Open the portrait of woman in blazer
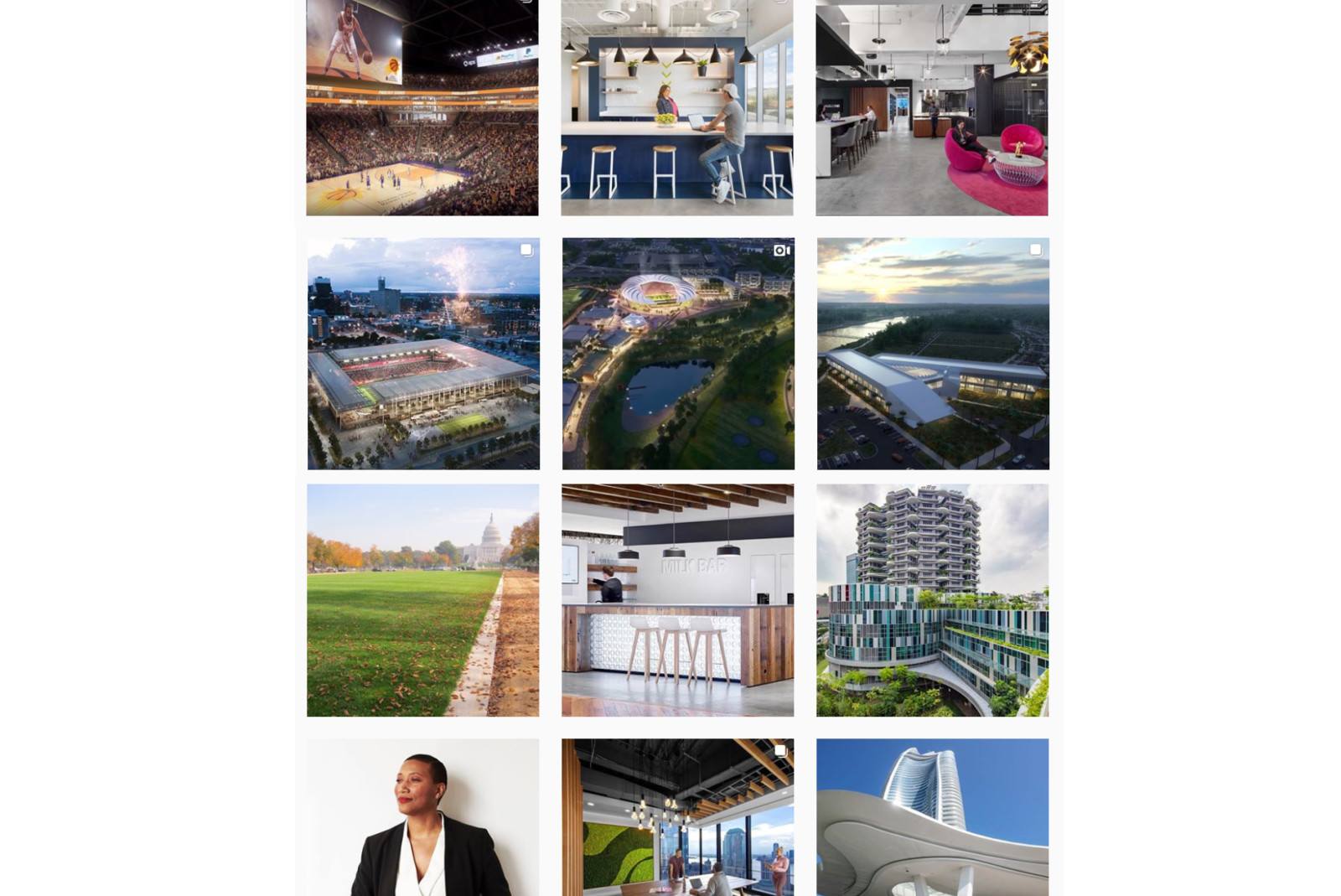This screenshot has width=1341, height=896. tap(423, 817)
